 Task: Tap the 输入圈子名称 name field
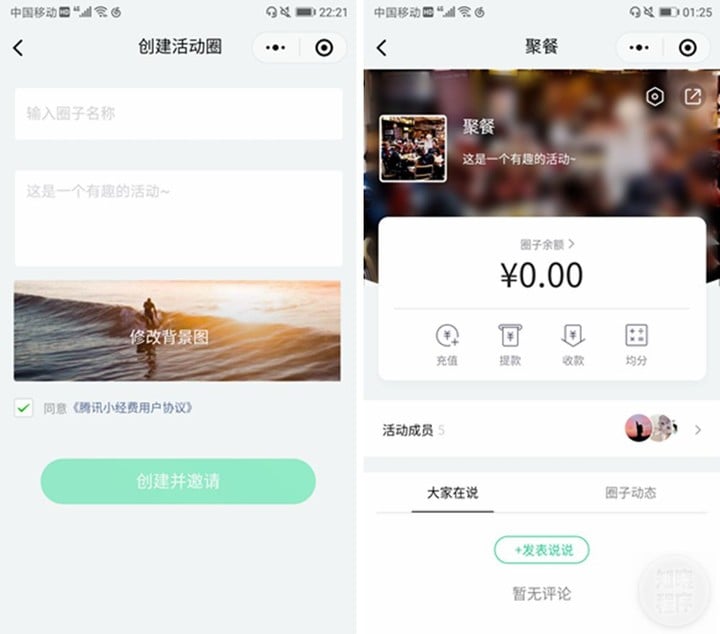(x=178, y=114)
